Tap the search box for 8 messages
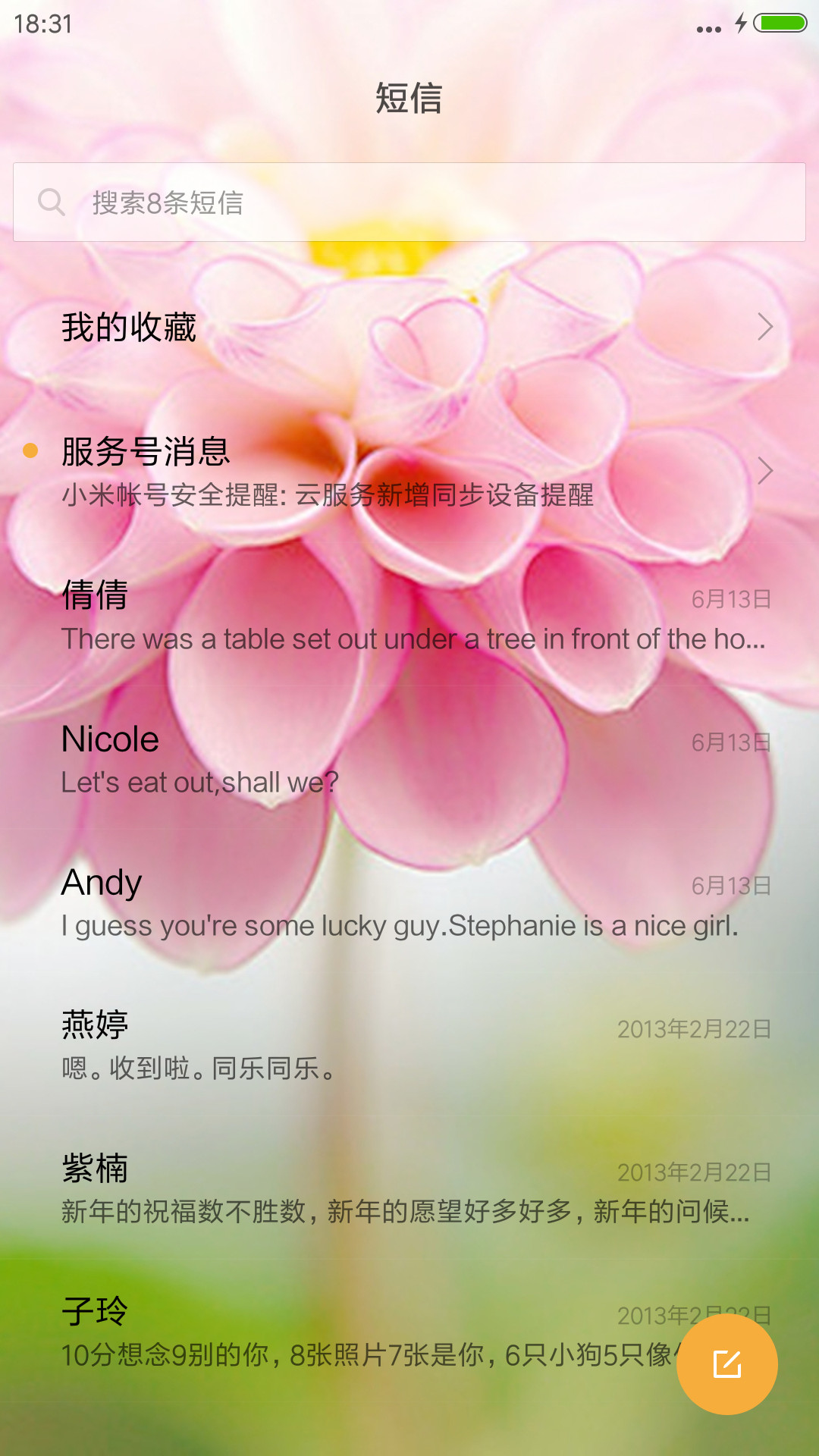The width and height of the screenshot is (819, 1456). tap(409, 202)
